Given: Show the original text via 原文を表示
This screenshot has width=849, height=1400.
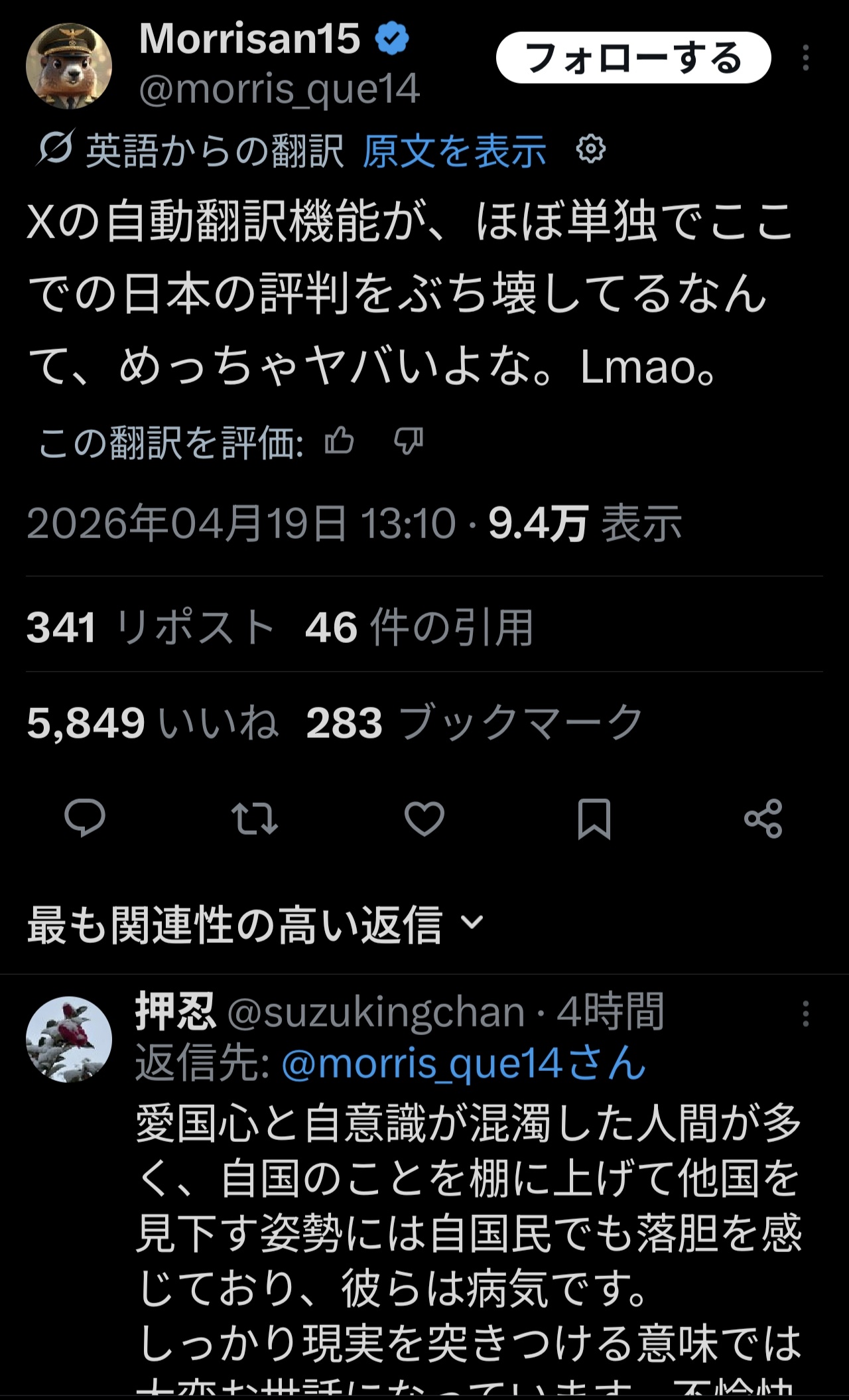Looking at the screenshot, I should pos(454,151).
